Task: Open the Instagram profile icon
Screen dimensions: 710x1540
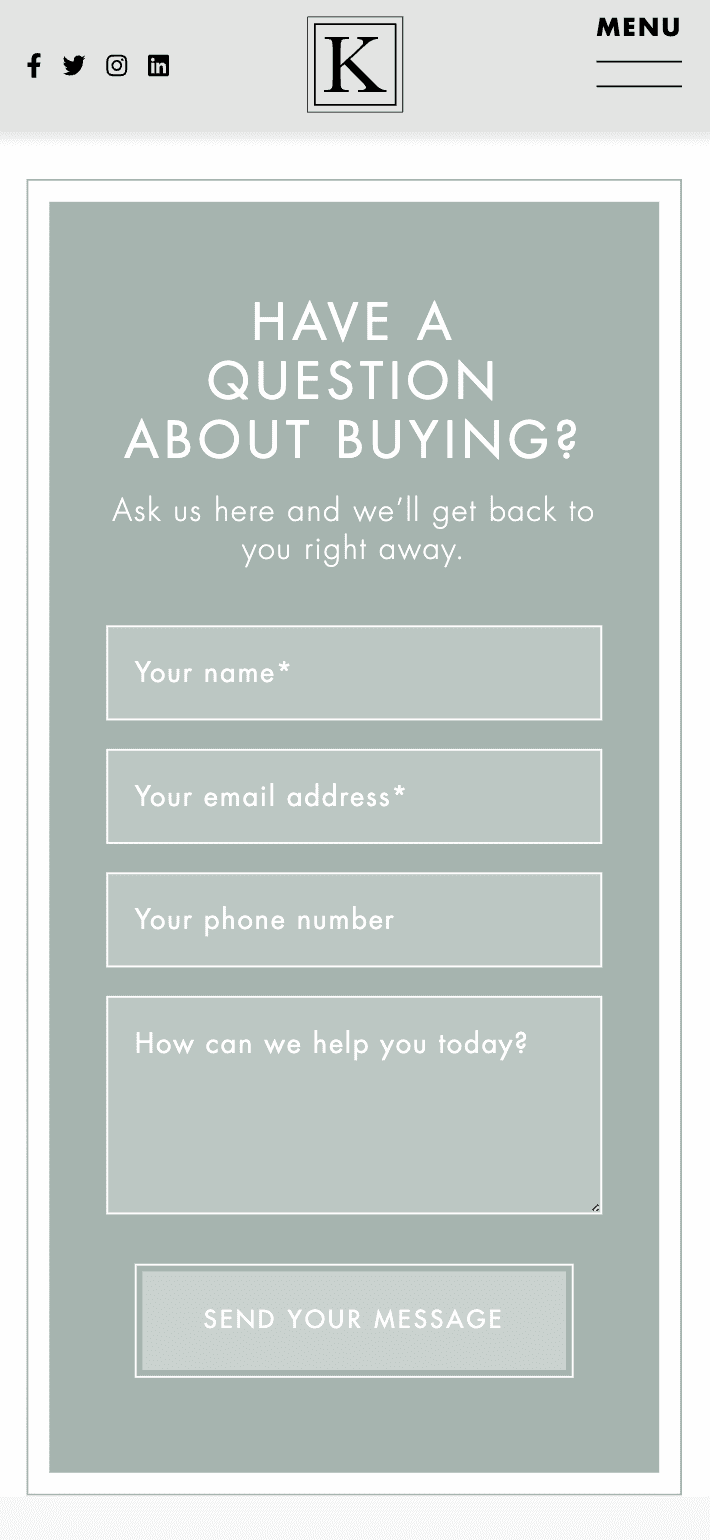Action: [117, 66]
